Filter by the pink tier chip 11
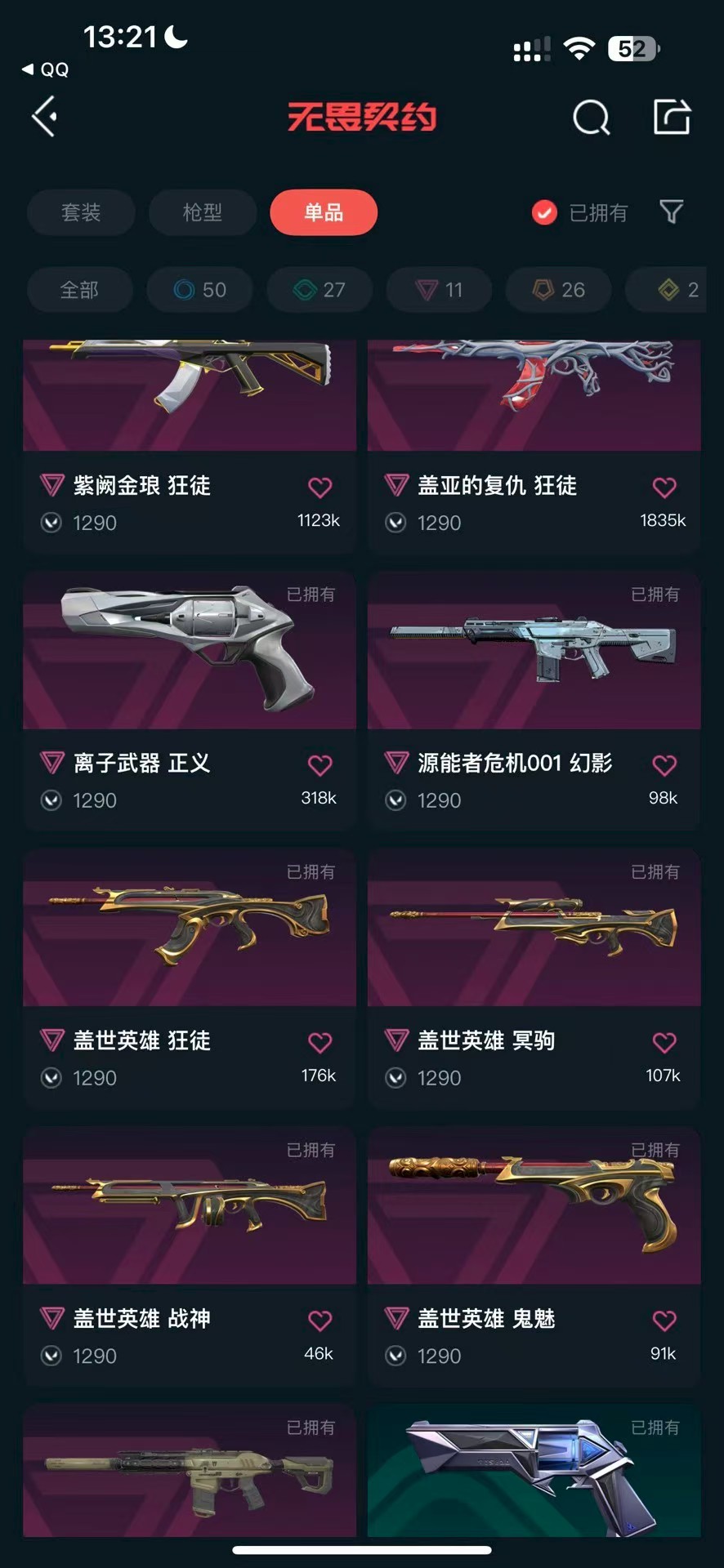Image resolution: width=724 pixels, height=1568 pixels. [440, 290]
